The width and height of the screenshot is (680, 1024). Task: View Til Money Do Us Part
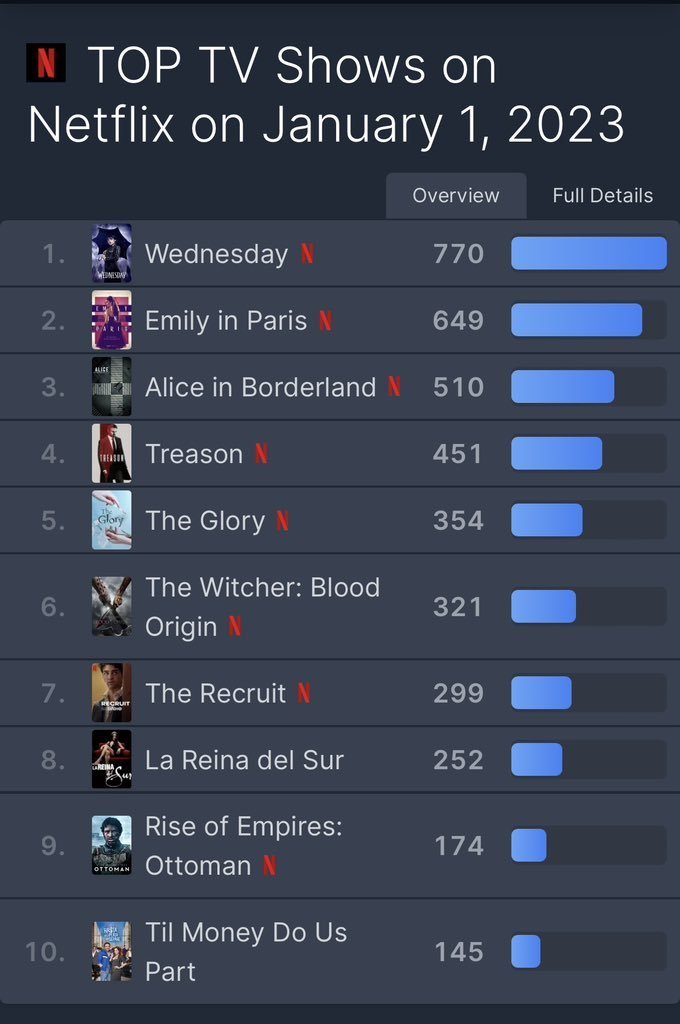click(245, 951)
